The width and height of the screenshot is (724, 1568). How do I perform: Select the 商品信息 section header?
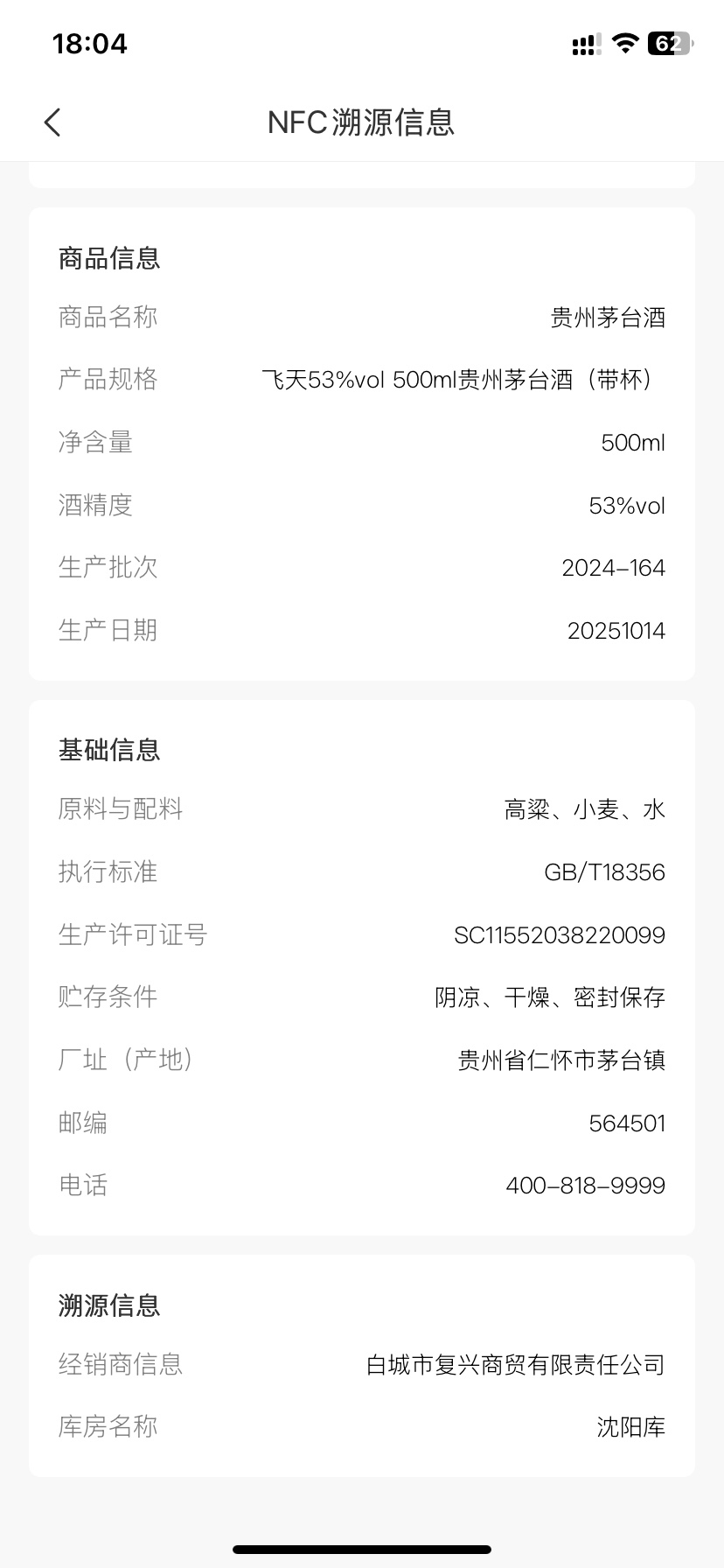108,258
